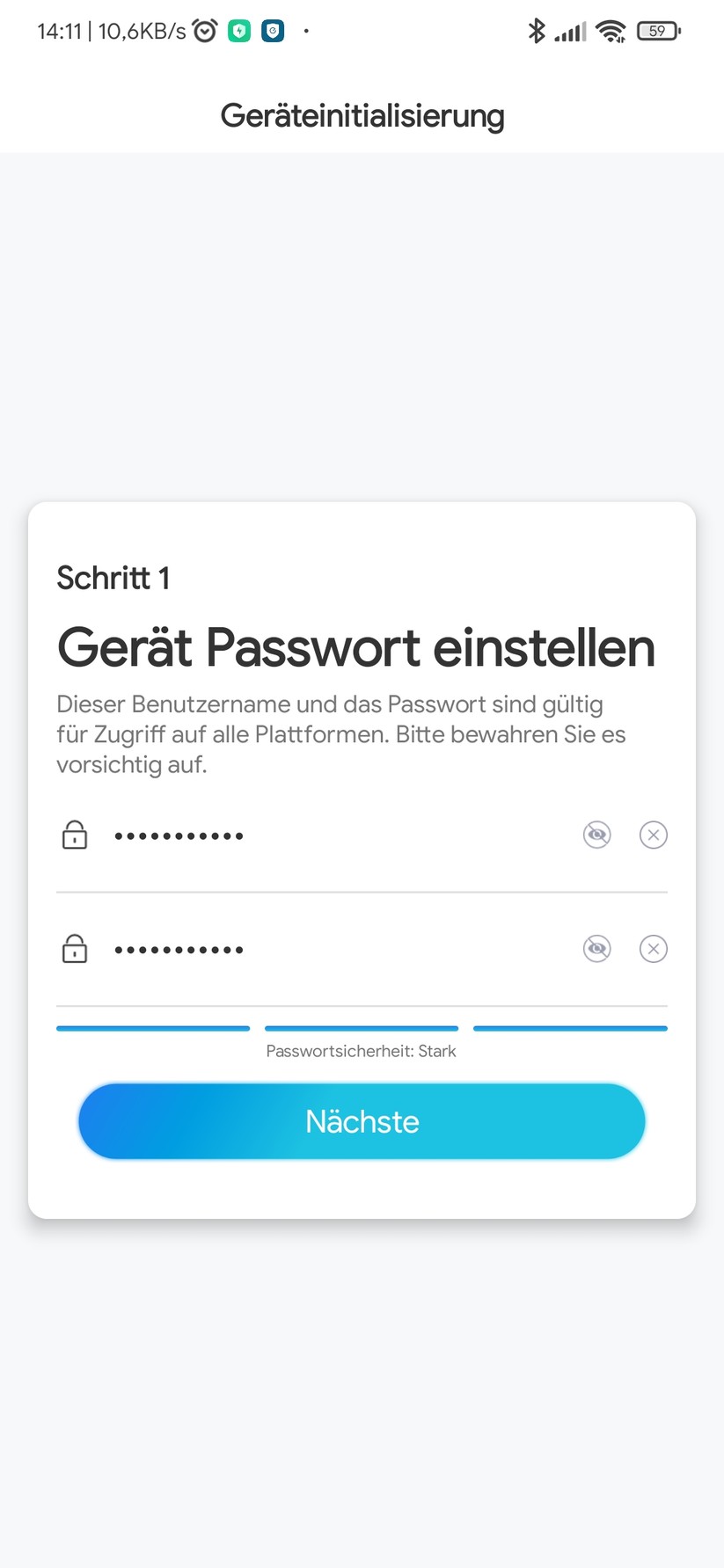Click the green shield notification icon

238,30
